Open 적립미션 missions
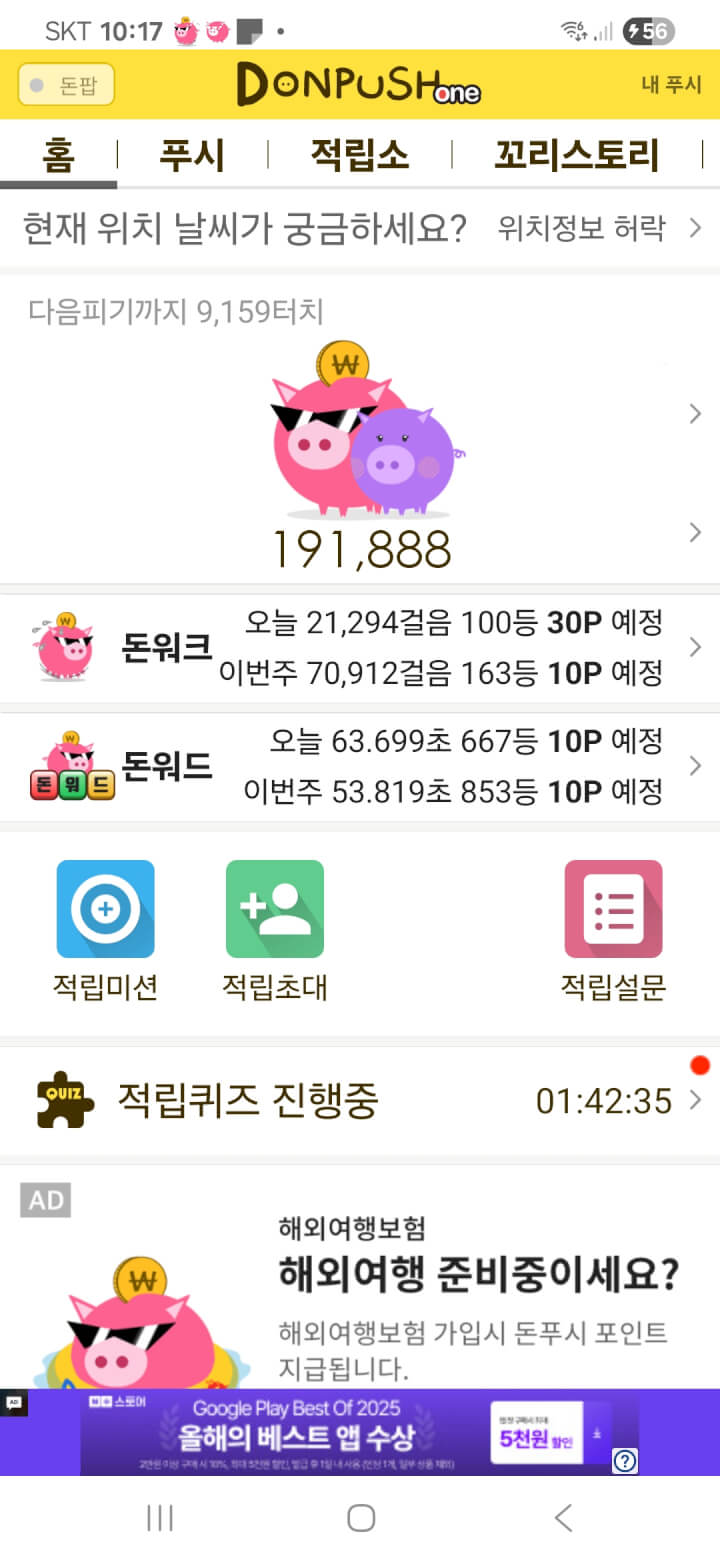 click(105, 909)
